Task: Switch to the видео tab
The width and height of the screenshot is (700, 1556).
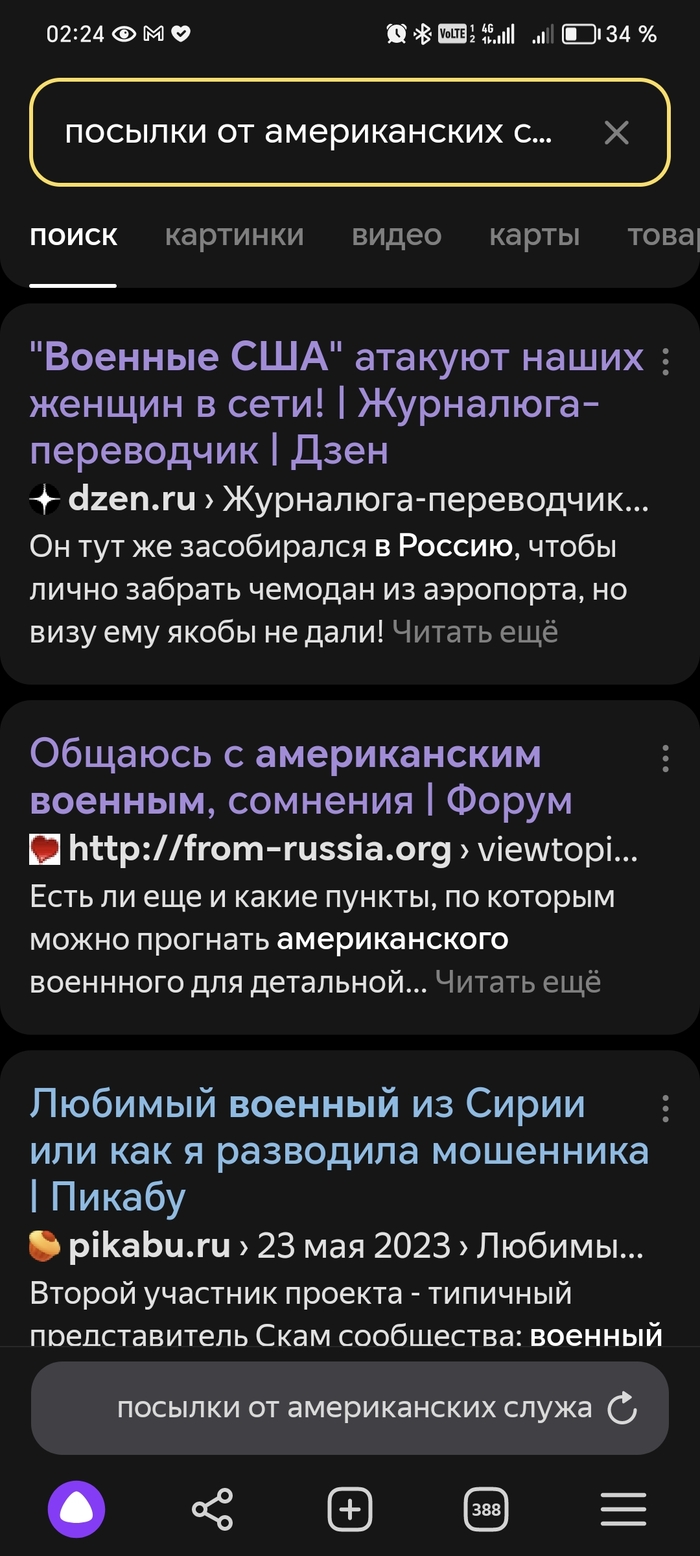Action: click(396, 235)
